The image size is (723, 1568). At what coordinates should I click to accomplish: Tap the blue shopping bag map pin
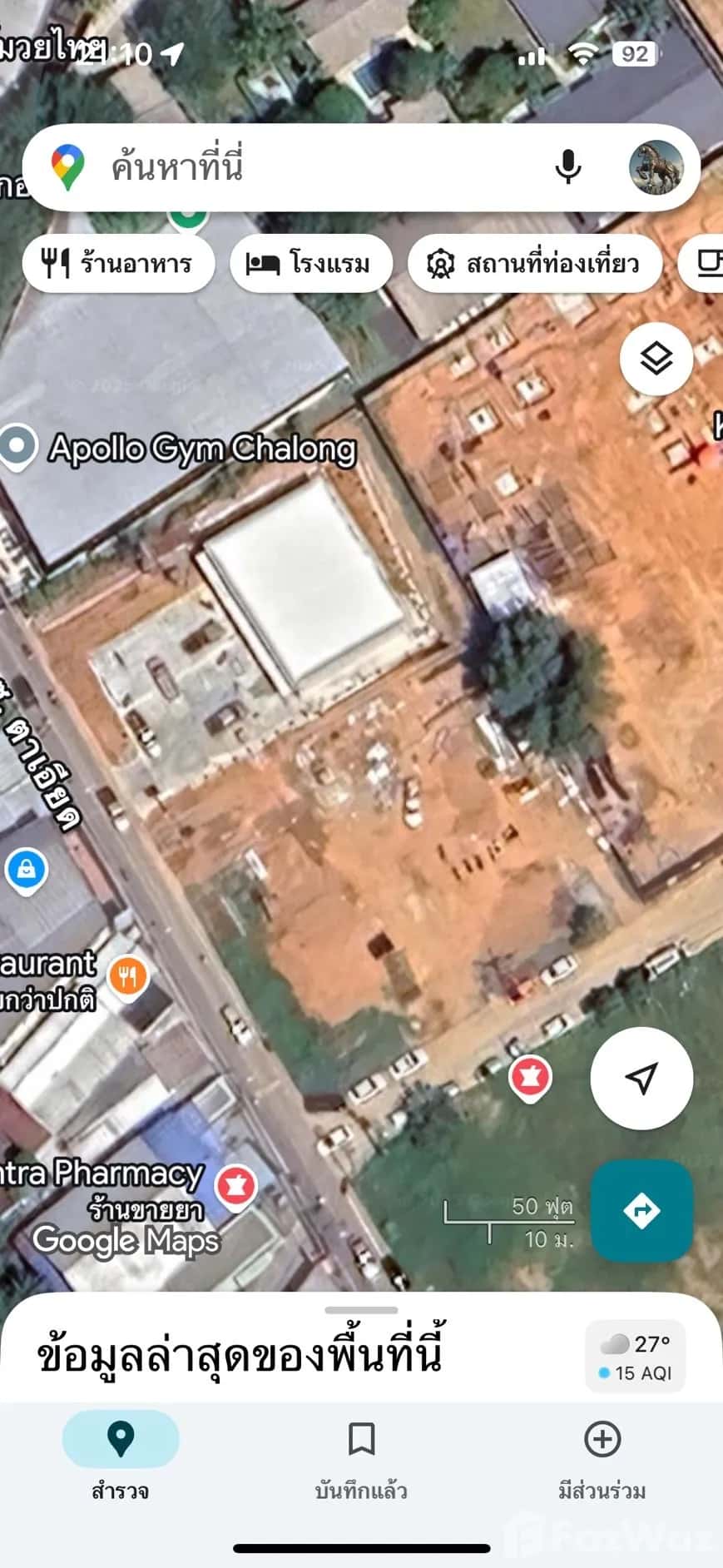(x=27, y=870)
